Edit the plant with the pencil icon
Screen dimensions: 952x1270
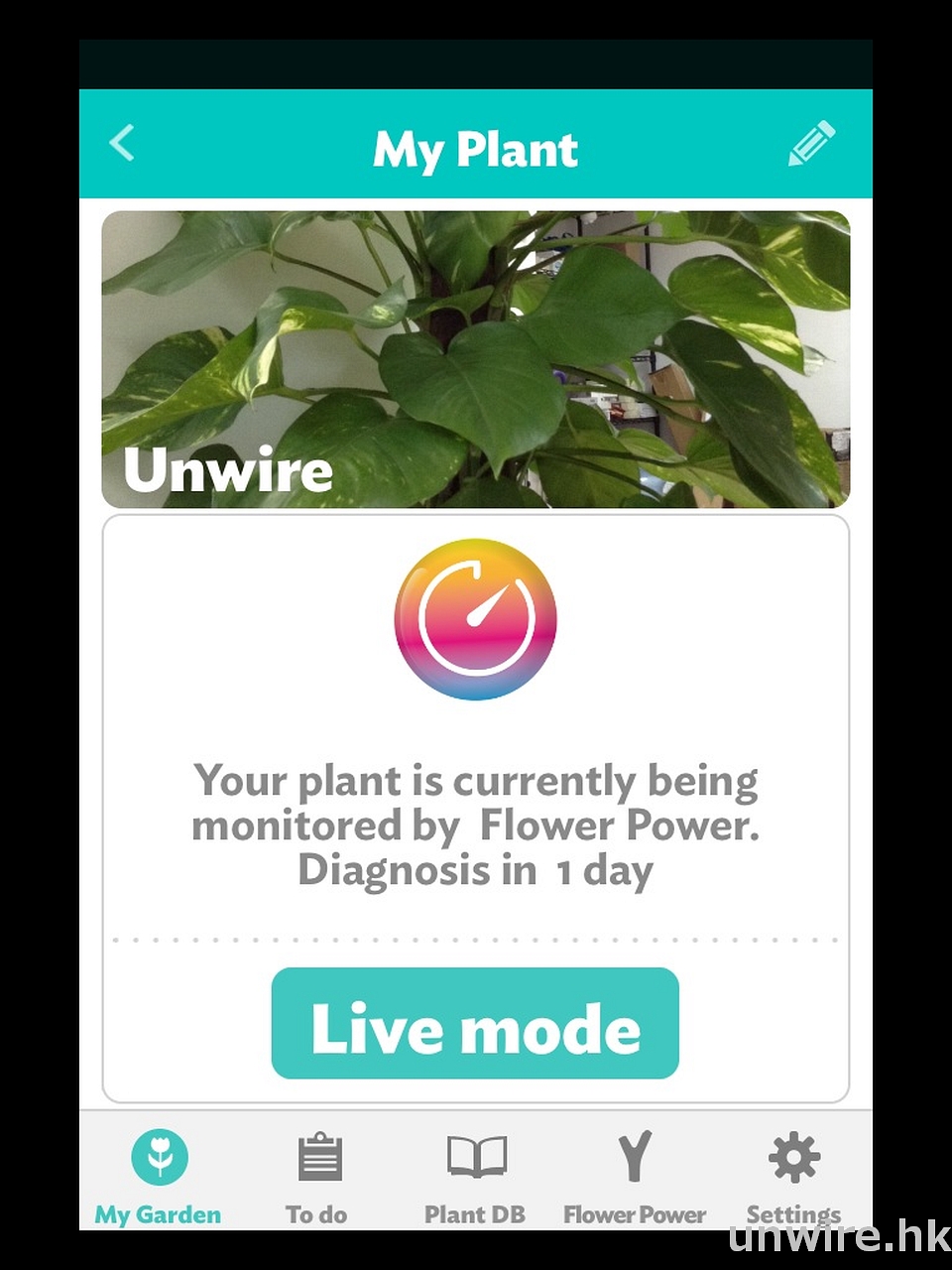pyautogui.click(x=811, y=145)
